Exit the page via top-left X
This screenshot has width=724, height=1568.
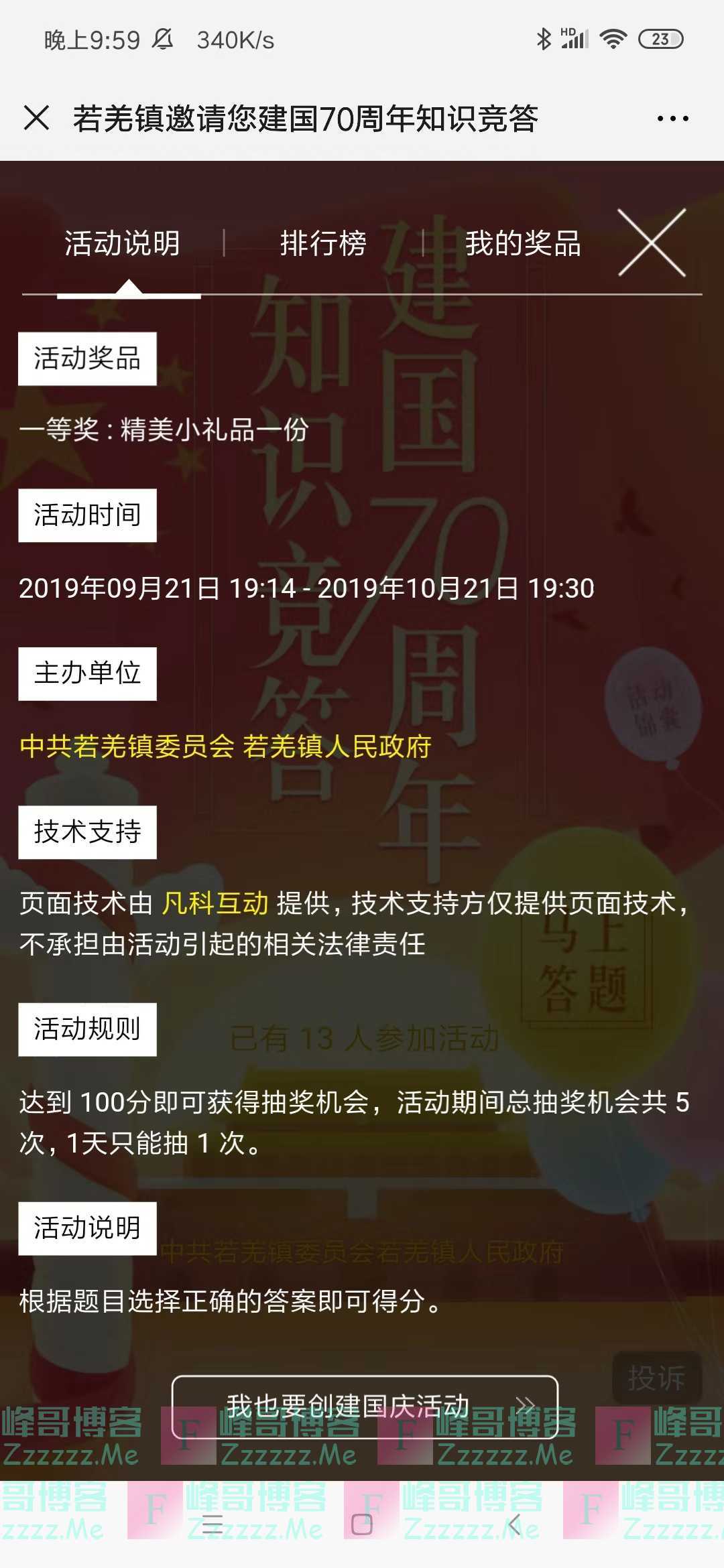coord(38,117)
